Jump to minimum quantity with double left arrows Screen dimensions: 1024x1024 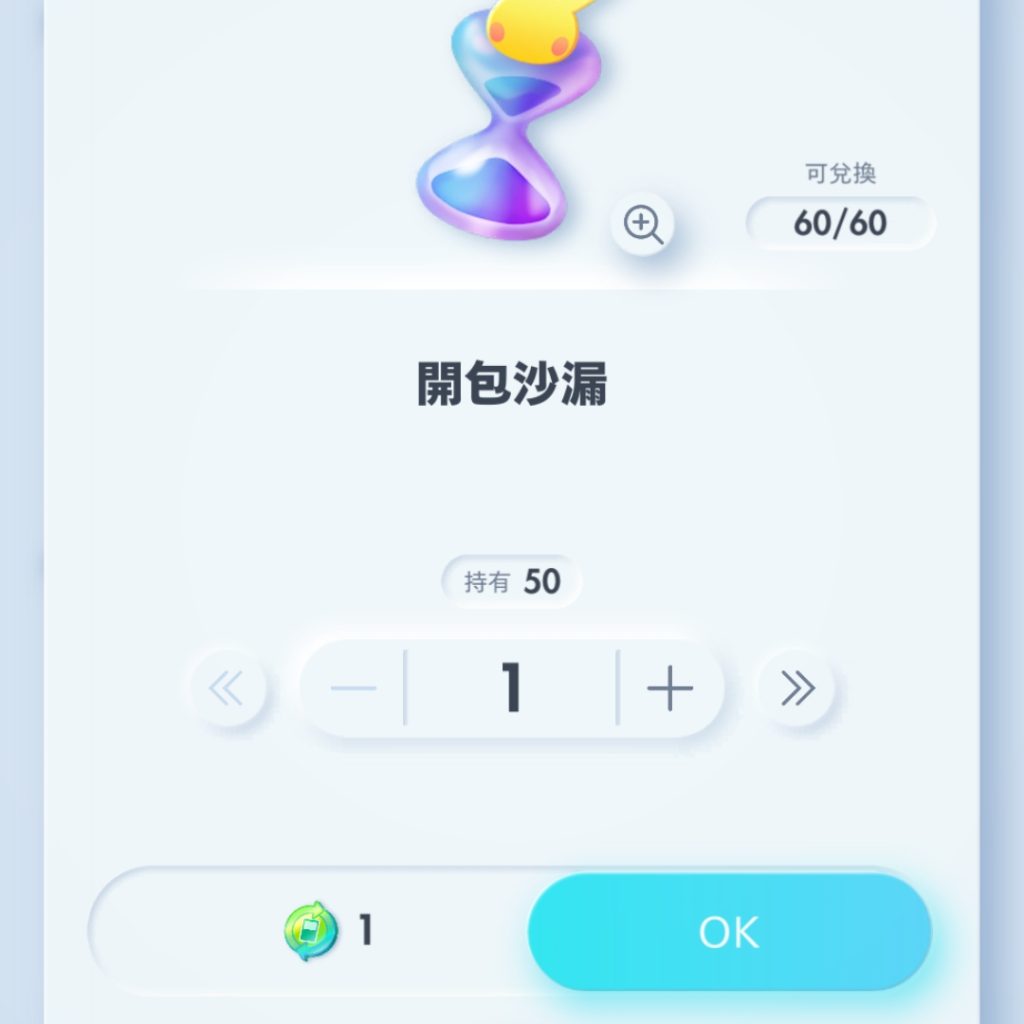(x=228, y=688)
